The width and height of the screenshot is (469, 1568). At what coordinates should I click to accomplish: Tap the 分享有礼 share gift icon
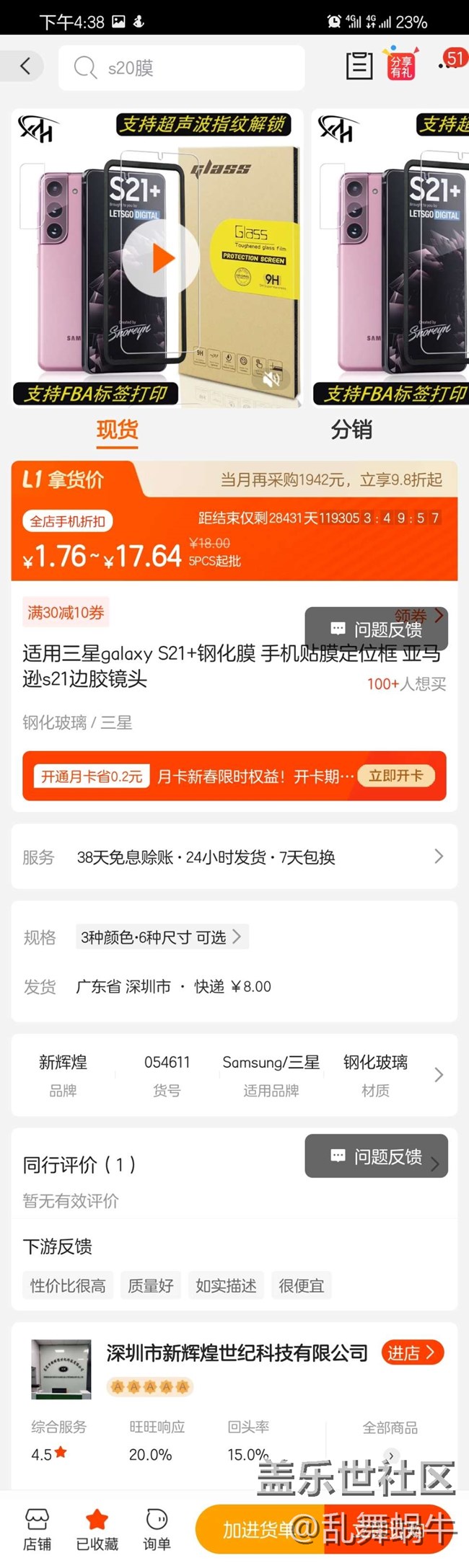pos(401,65)
